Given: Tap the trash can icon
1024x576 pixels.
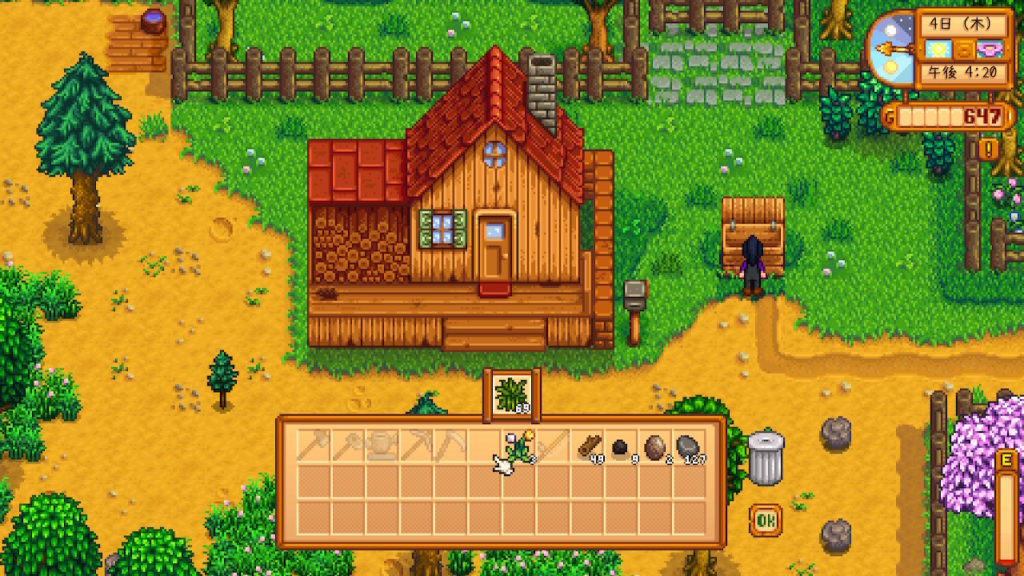Looking at the screenshot, I should 765,457.
